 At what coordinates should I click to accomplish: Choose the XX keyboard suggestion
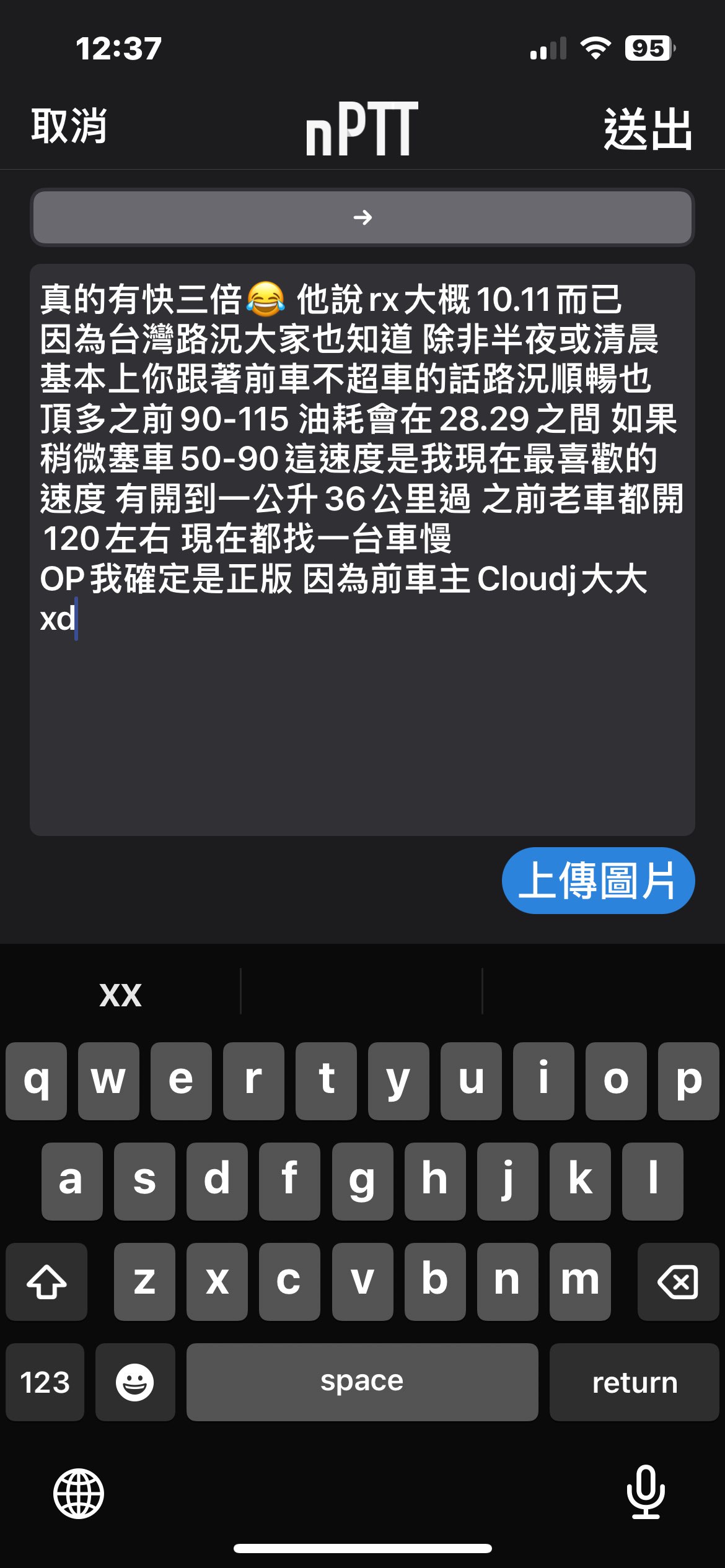121,995
